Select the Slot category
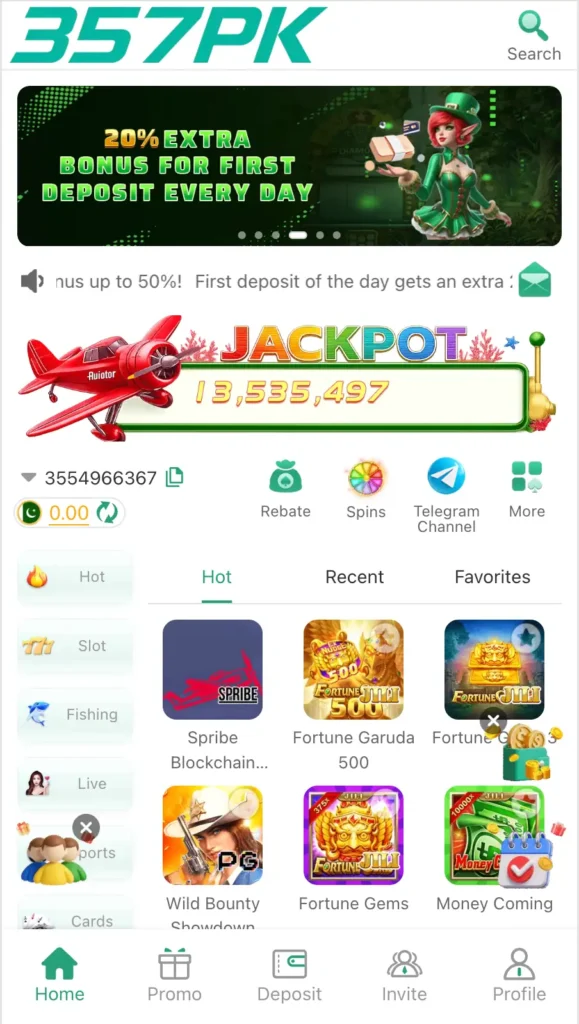579x1024 pixels. pyautogui.click(x=75, y=646)
